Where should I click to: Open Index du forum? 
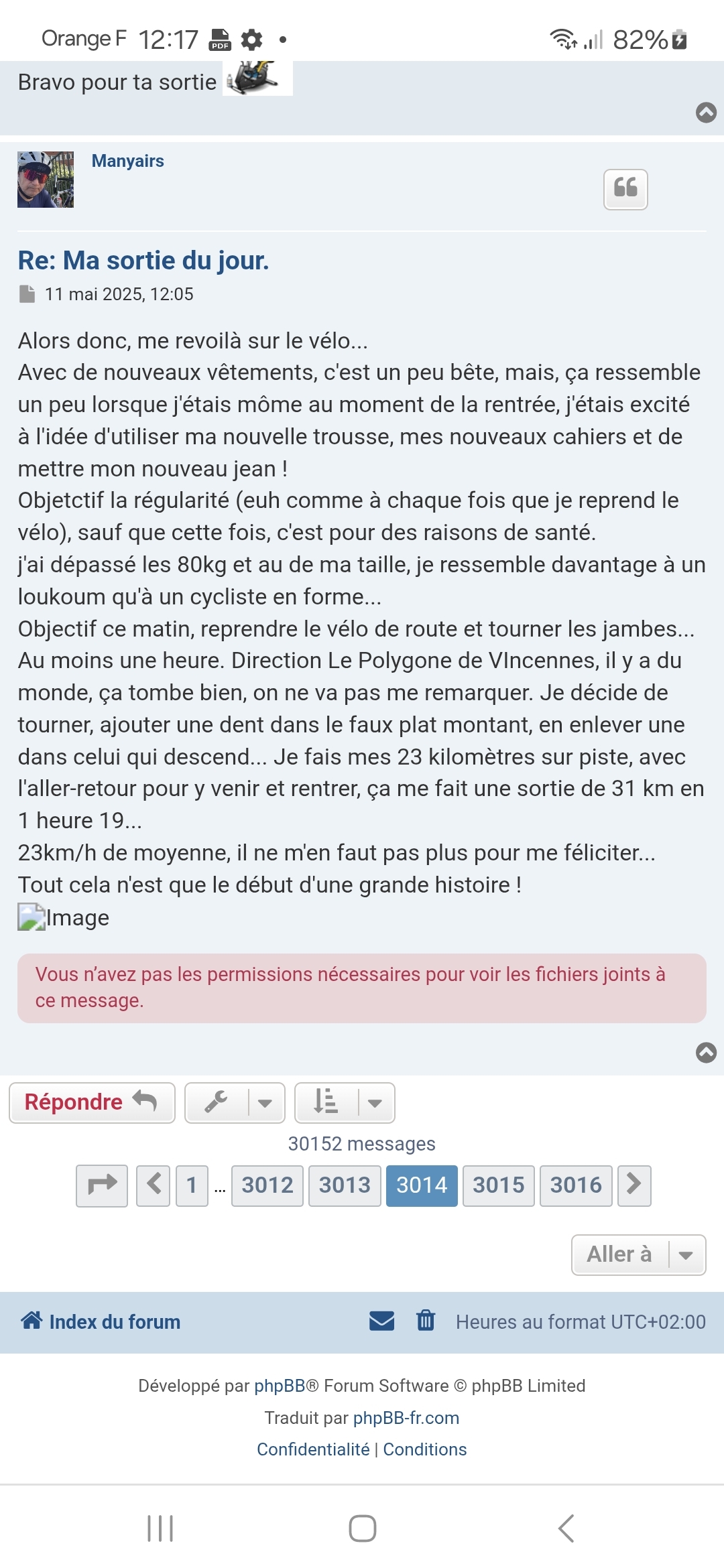click(101, 1321)
